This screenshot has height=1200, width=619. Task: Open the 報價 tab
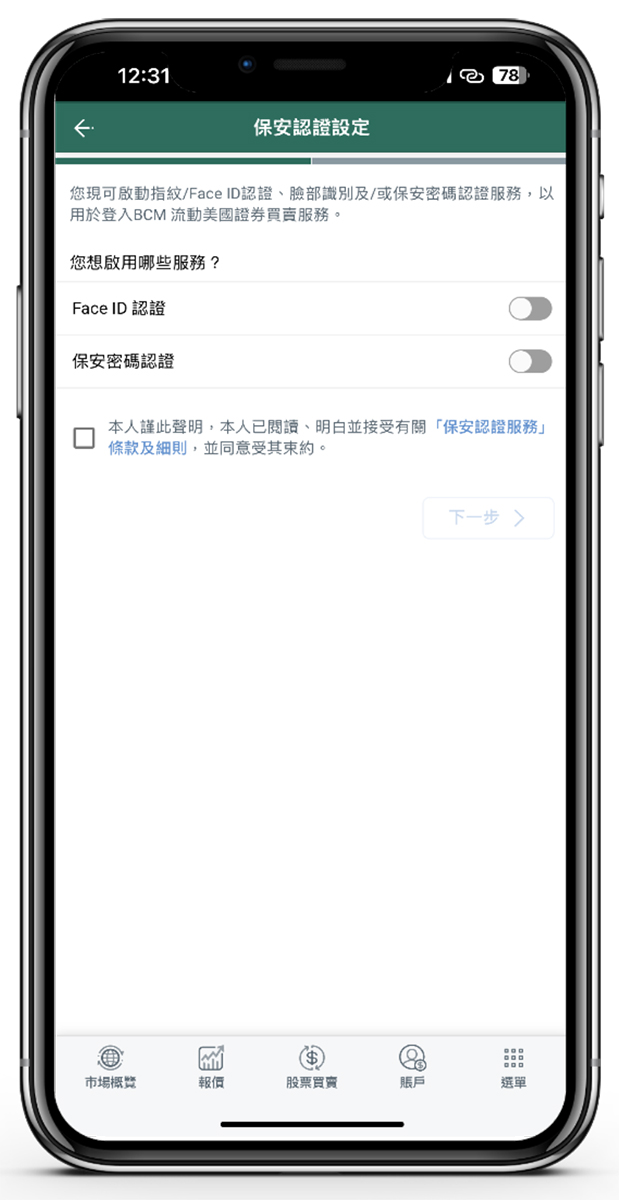211,1066
